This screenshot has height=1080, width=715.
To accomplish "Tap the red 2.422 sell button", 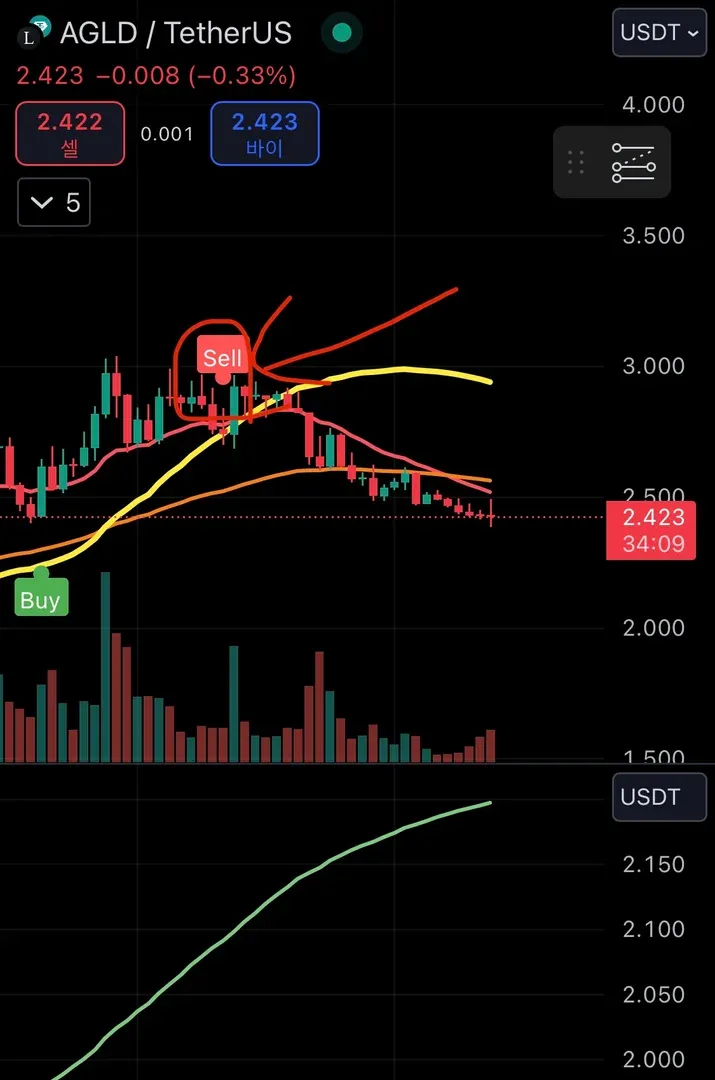I will [x=70, y=133].
